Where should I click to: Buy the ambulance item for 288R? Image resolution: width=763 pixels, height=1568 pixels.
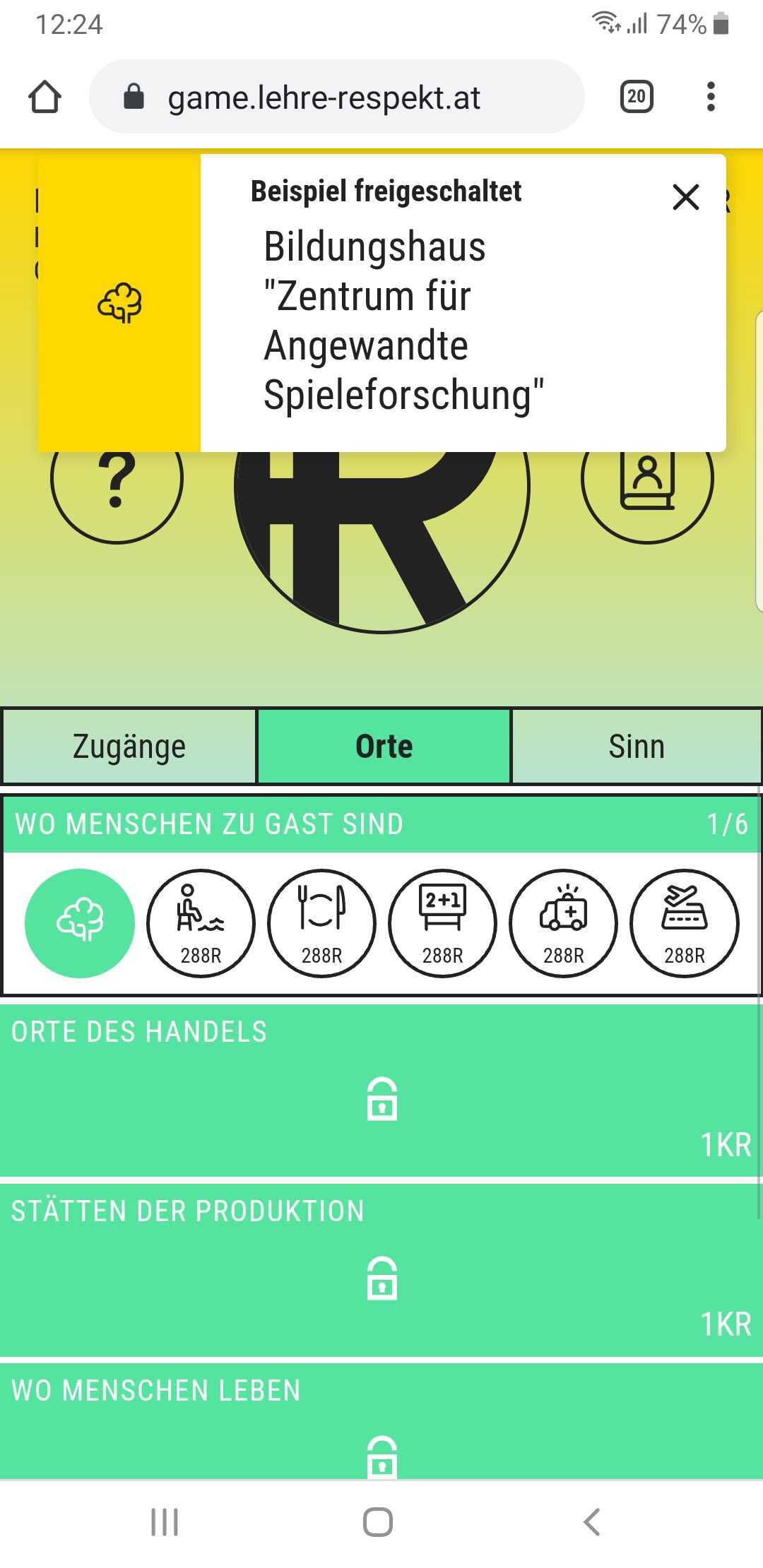coord(563,923)
